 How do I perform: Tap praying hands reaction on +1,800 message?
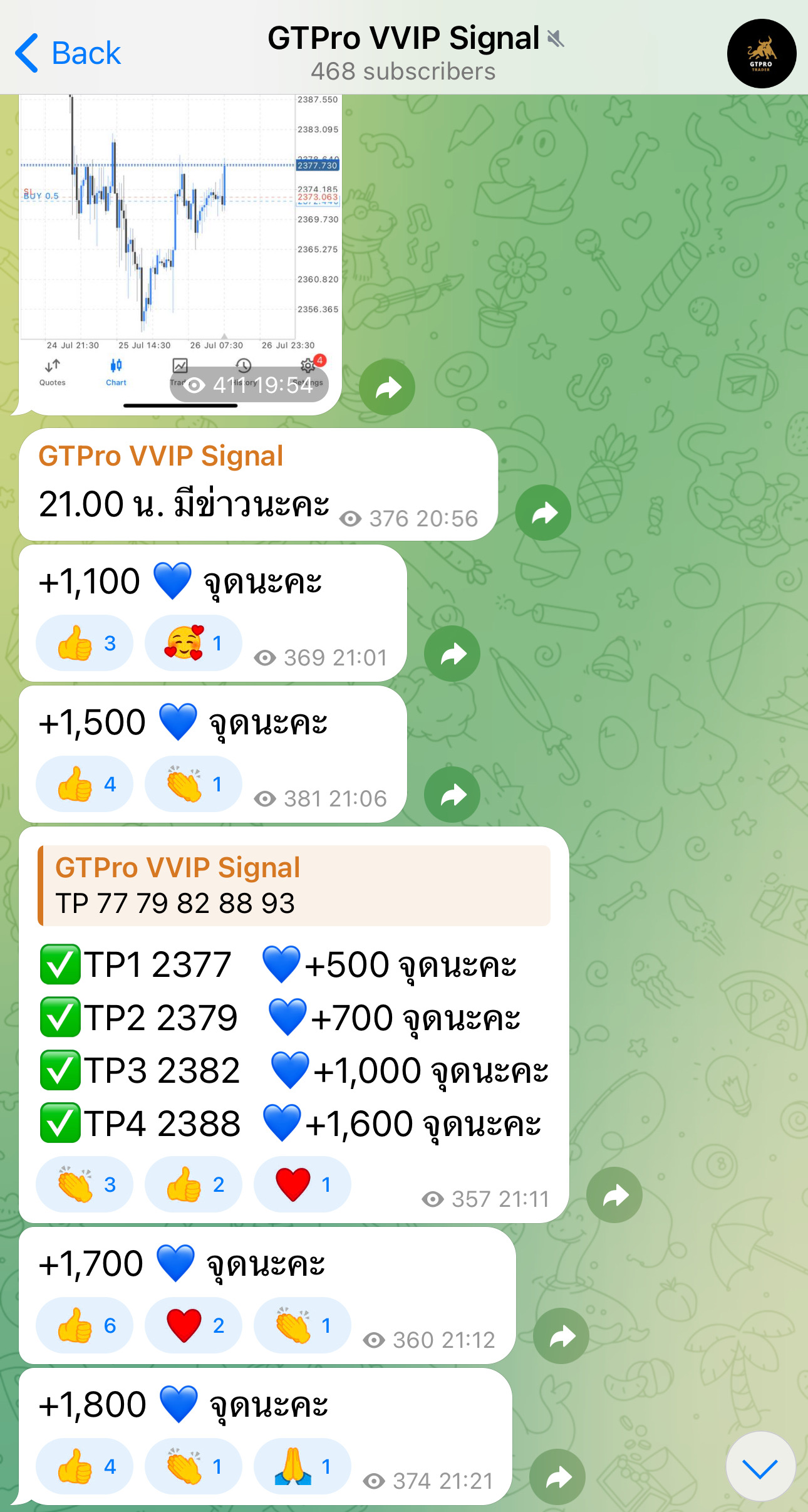pyautogui.click(x=302, y=1466)
